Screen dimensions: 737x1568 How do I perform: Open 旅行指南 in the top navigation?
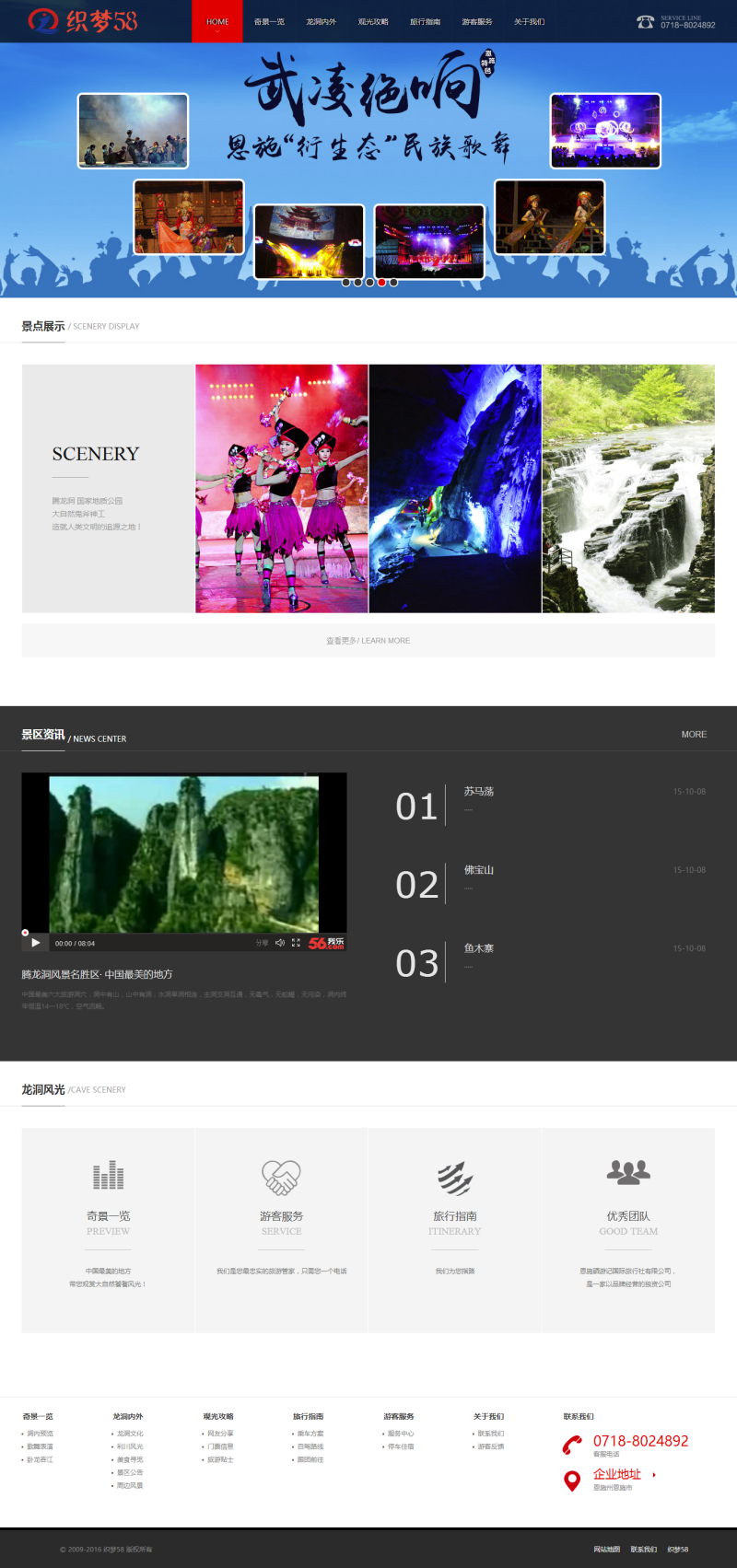coord(425,21)
